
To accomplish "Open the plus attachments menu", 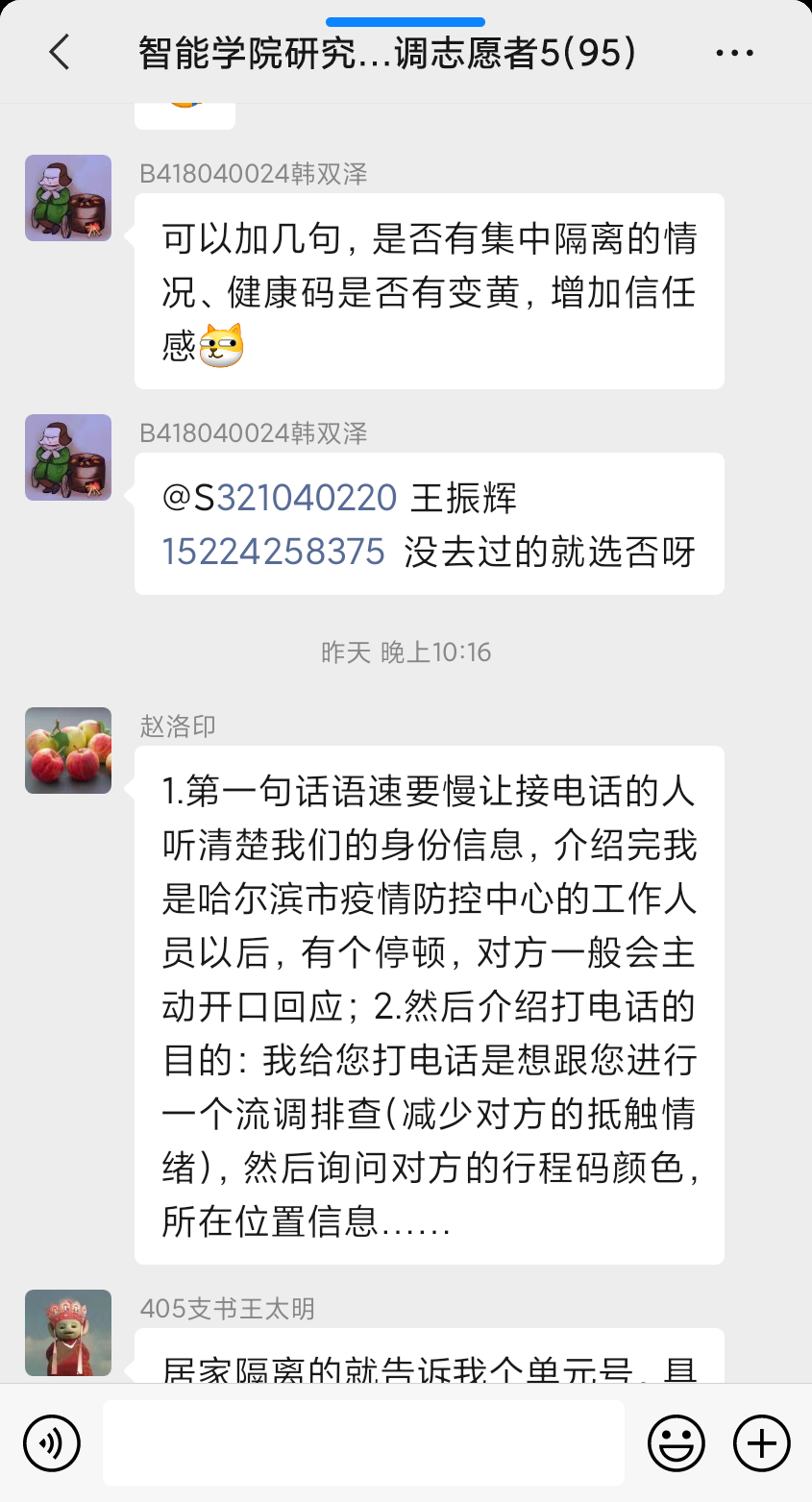I will 761,1442.
